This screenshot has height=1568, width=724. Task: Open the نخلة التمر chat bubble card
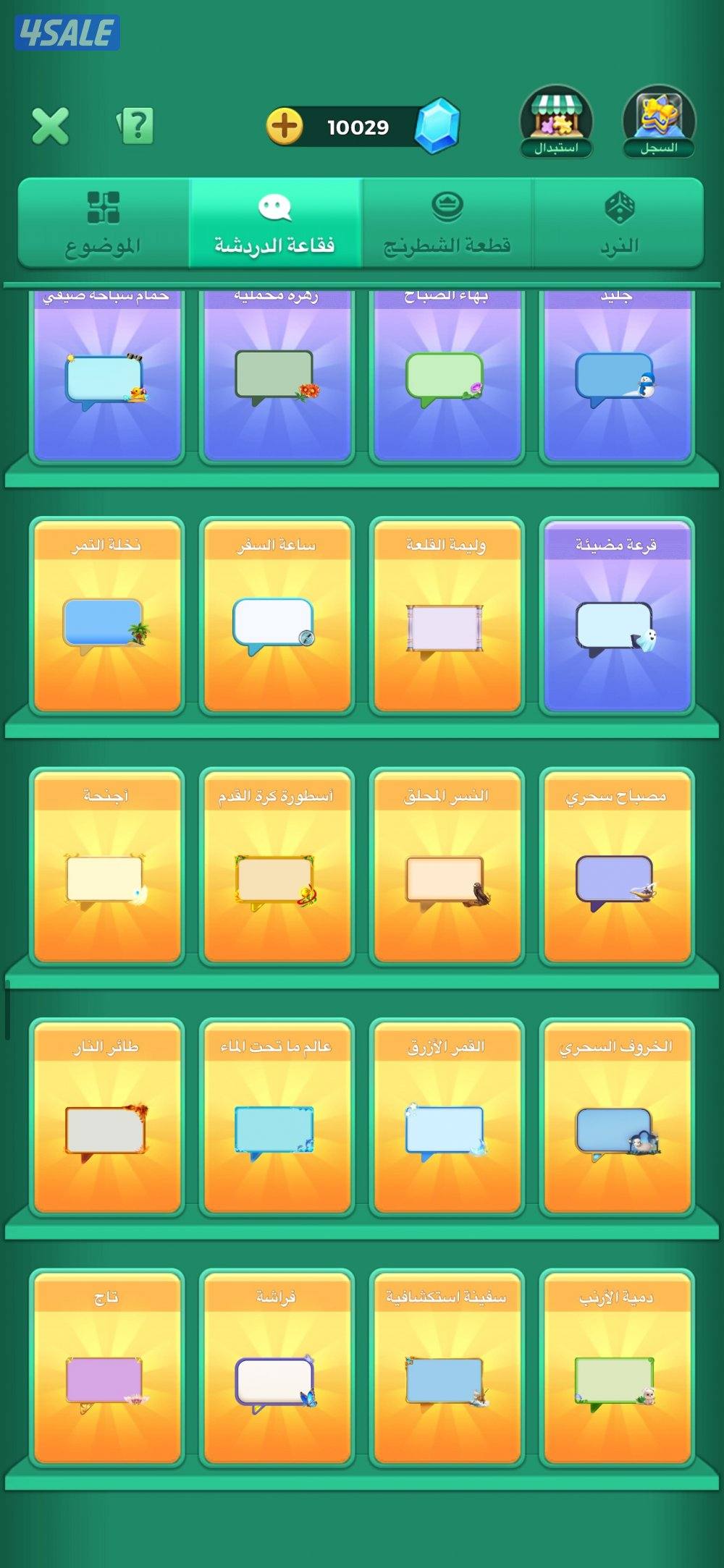click(106, 616)
